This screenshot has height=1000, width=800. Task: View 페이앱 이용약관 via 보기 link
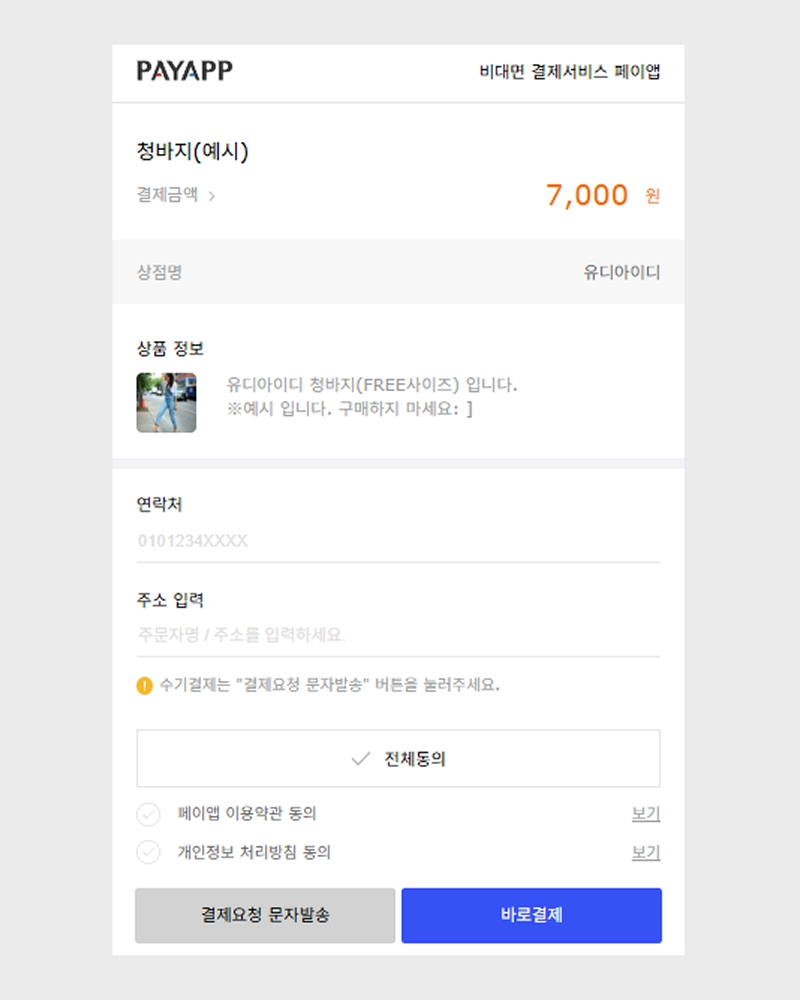[645, 814]
